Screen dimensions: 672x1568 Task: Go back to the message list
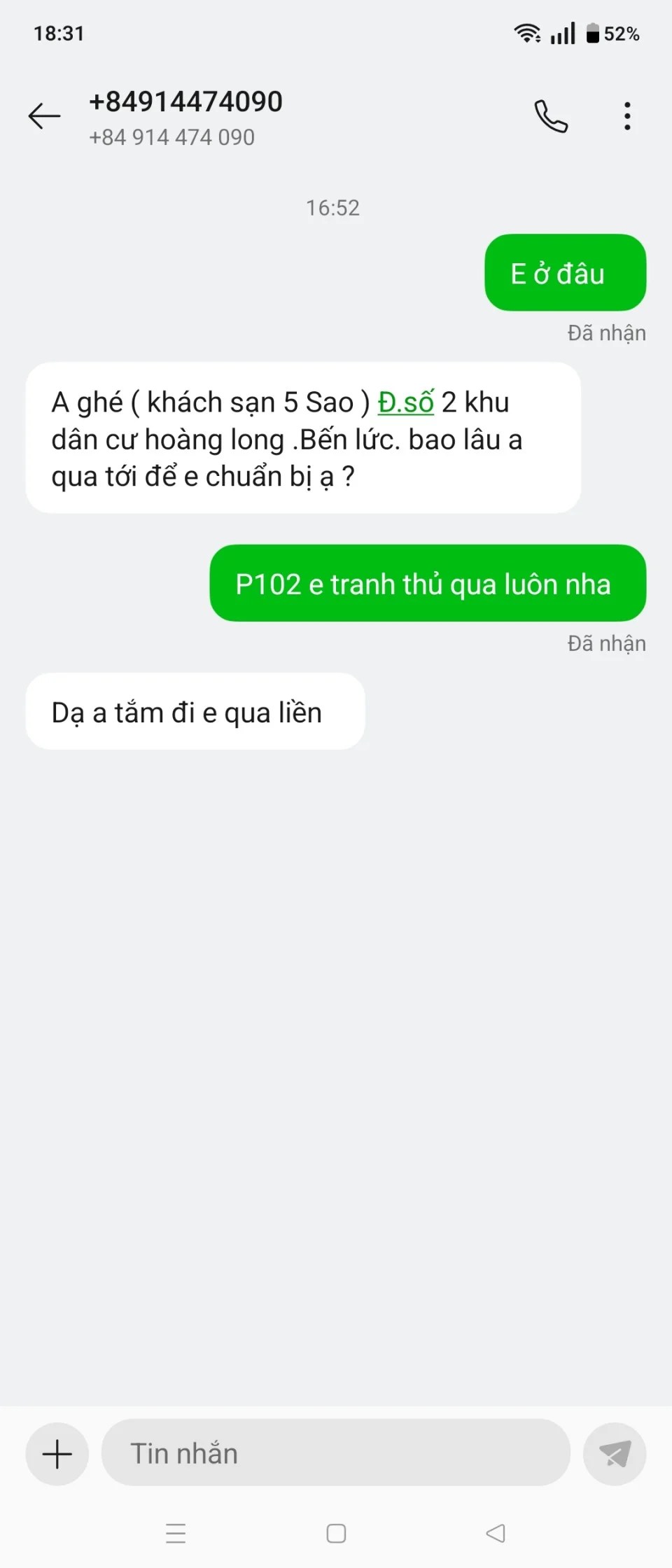(x=44, y=116)
